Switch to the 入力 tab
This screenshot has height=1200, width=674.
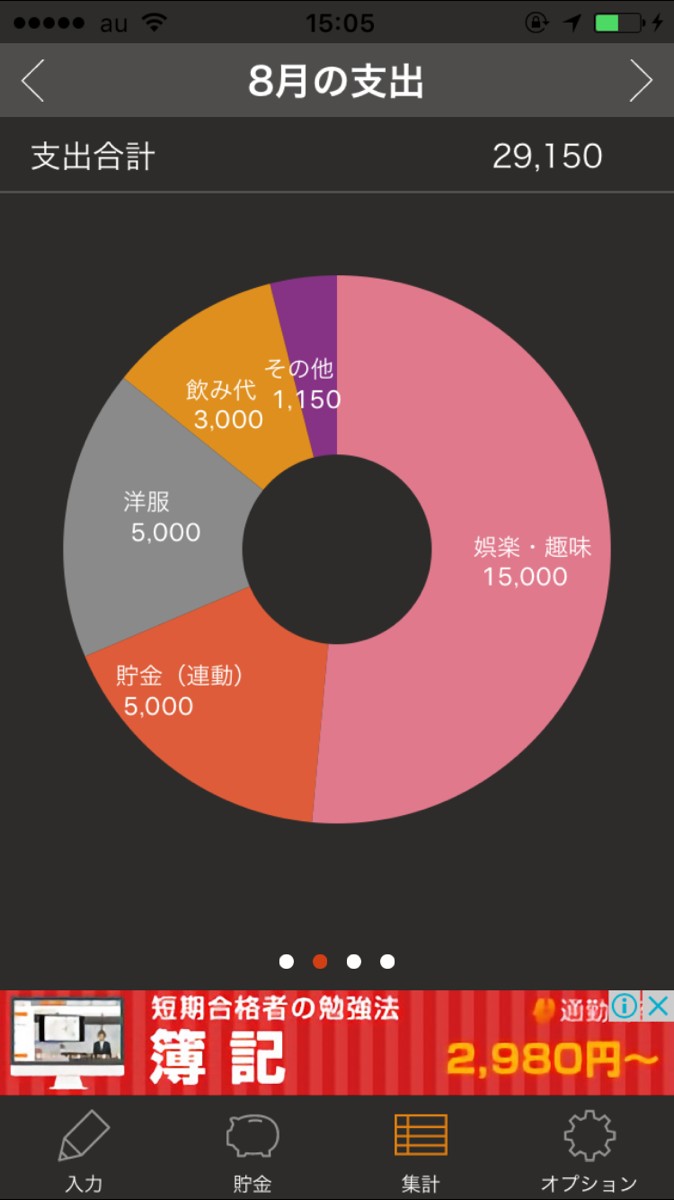point(84,1150)
